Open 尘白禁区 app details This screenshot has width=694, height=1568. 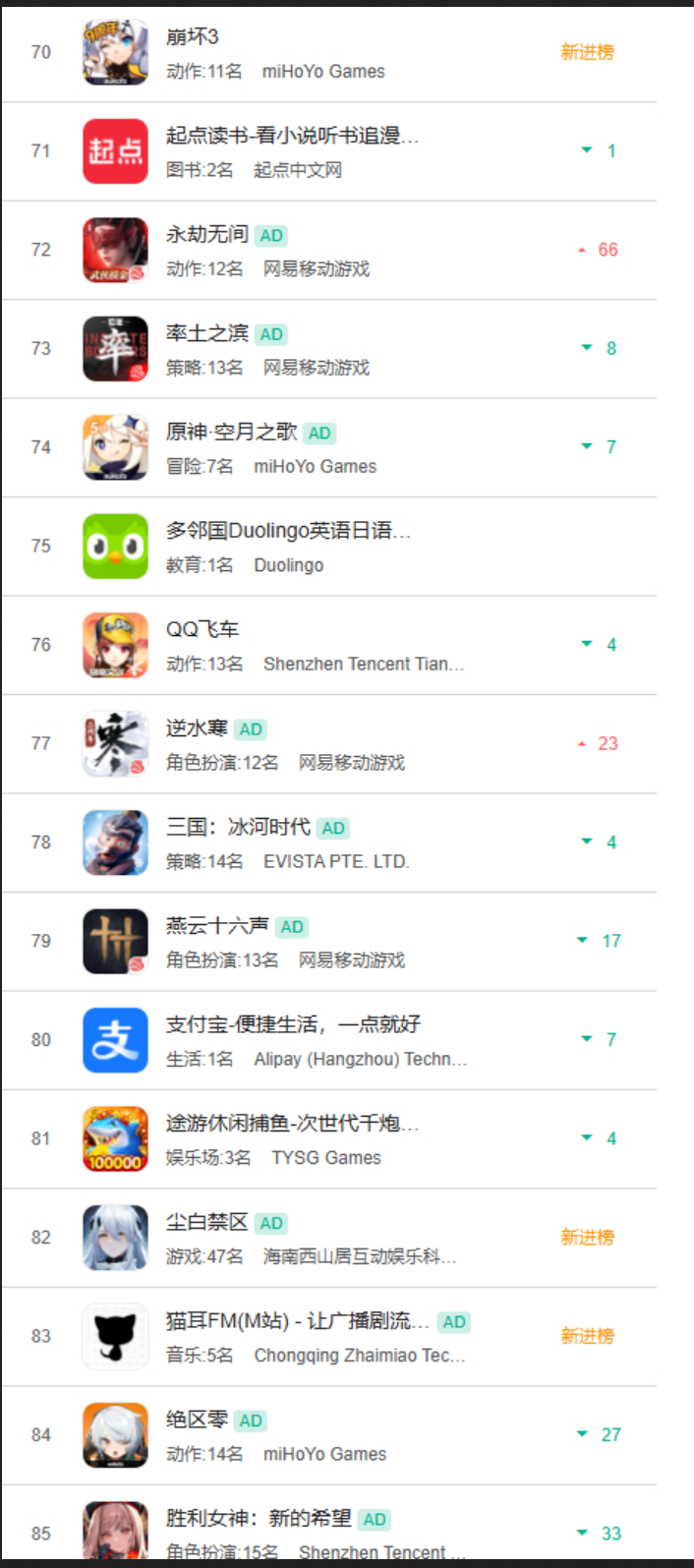click(x=207, y=1223)
